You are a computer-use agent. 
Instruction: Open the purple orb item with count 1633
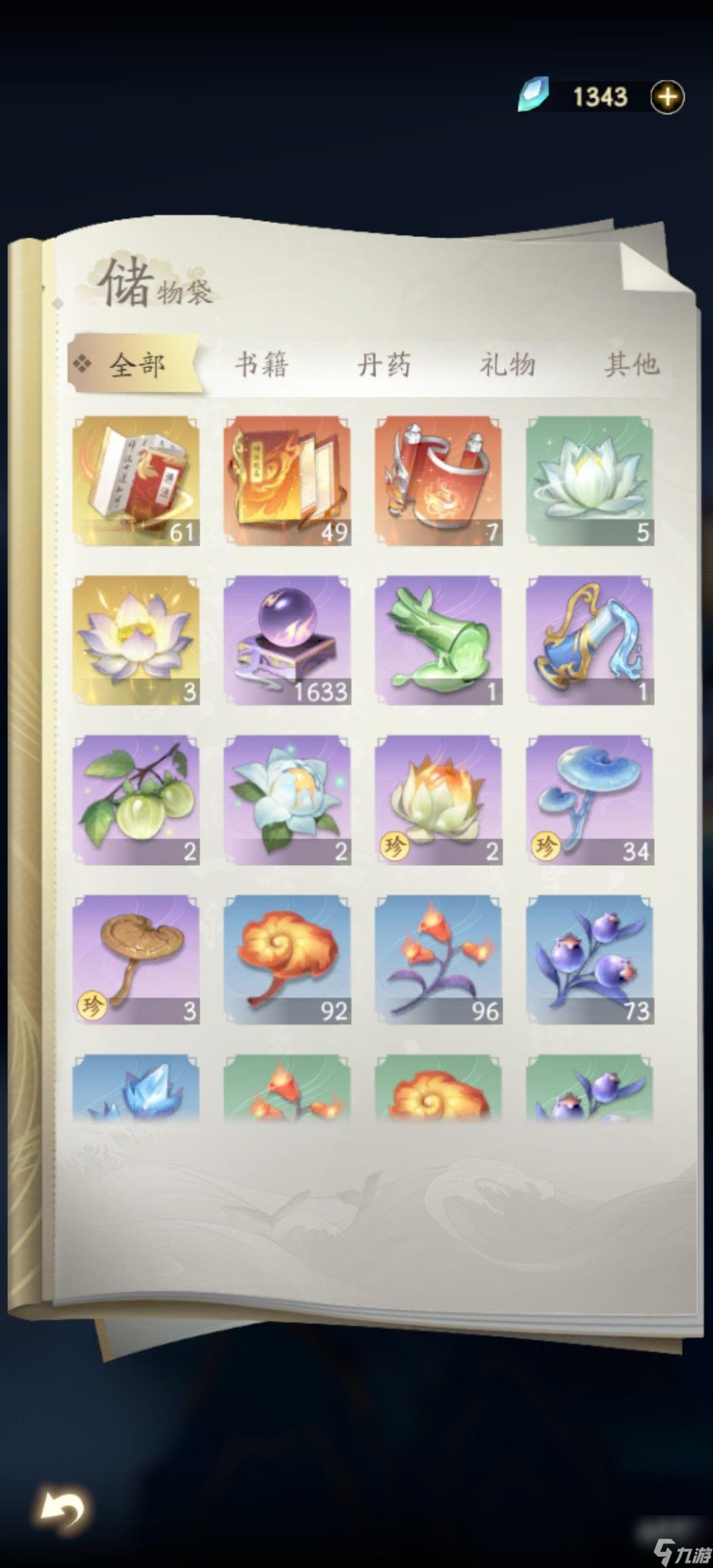pyautogui.click(x=287, y=640)
